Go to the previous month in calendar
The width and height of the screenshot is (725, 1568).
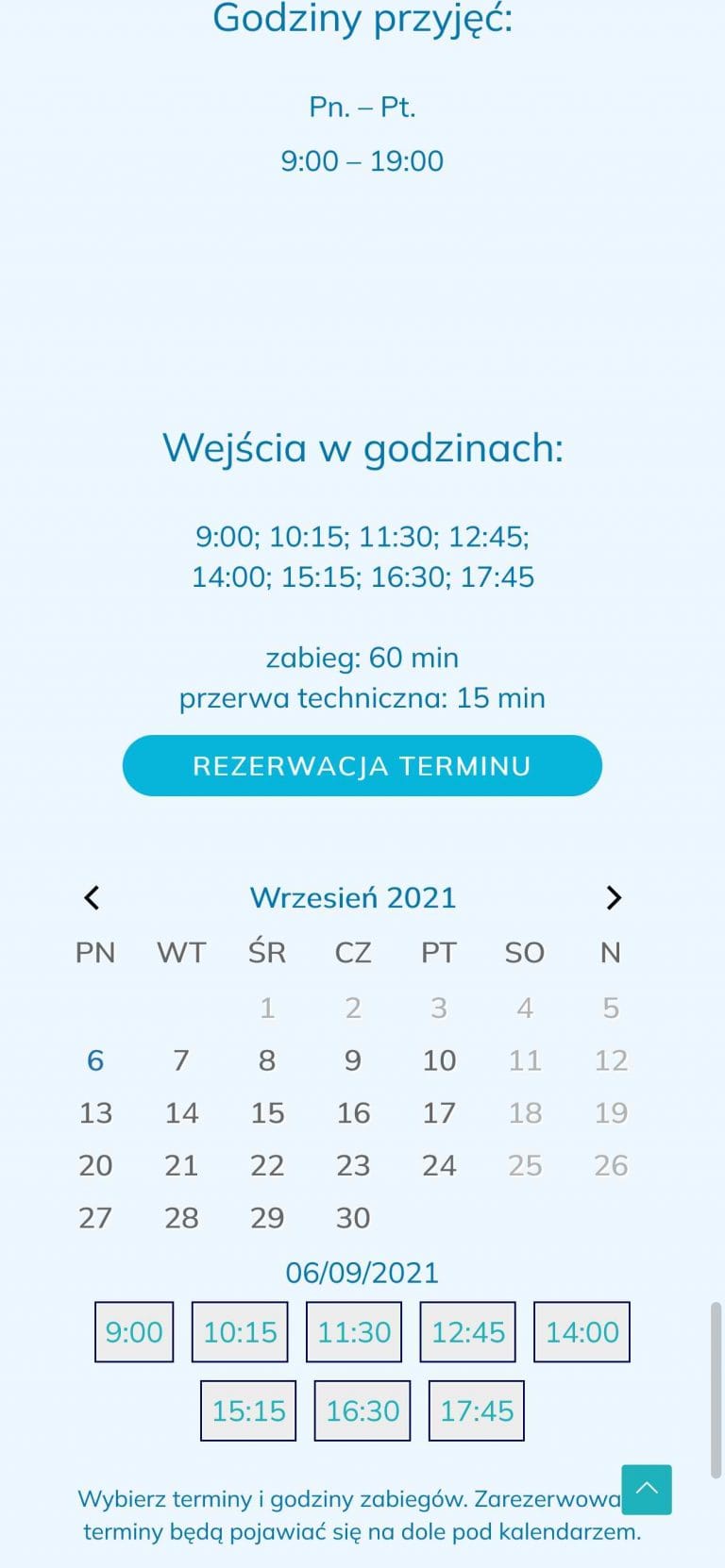pos(92,897)
